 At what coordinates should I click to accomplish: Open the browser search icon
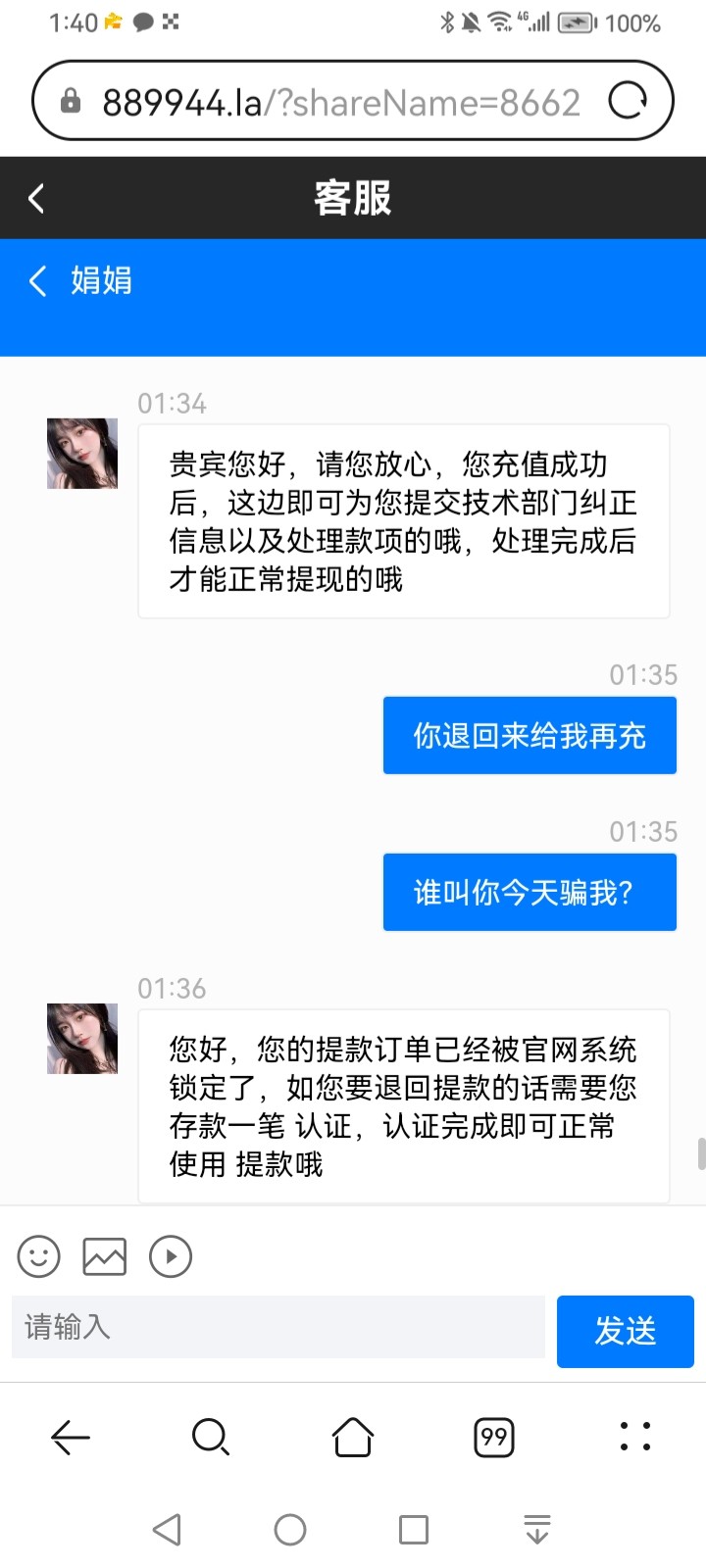[211, 1437]
